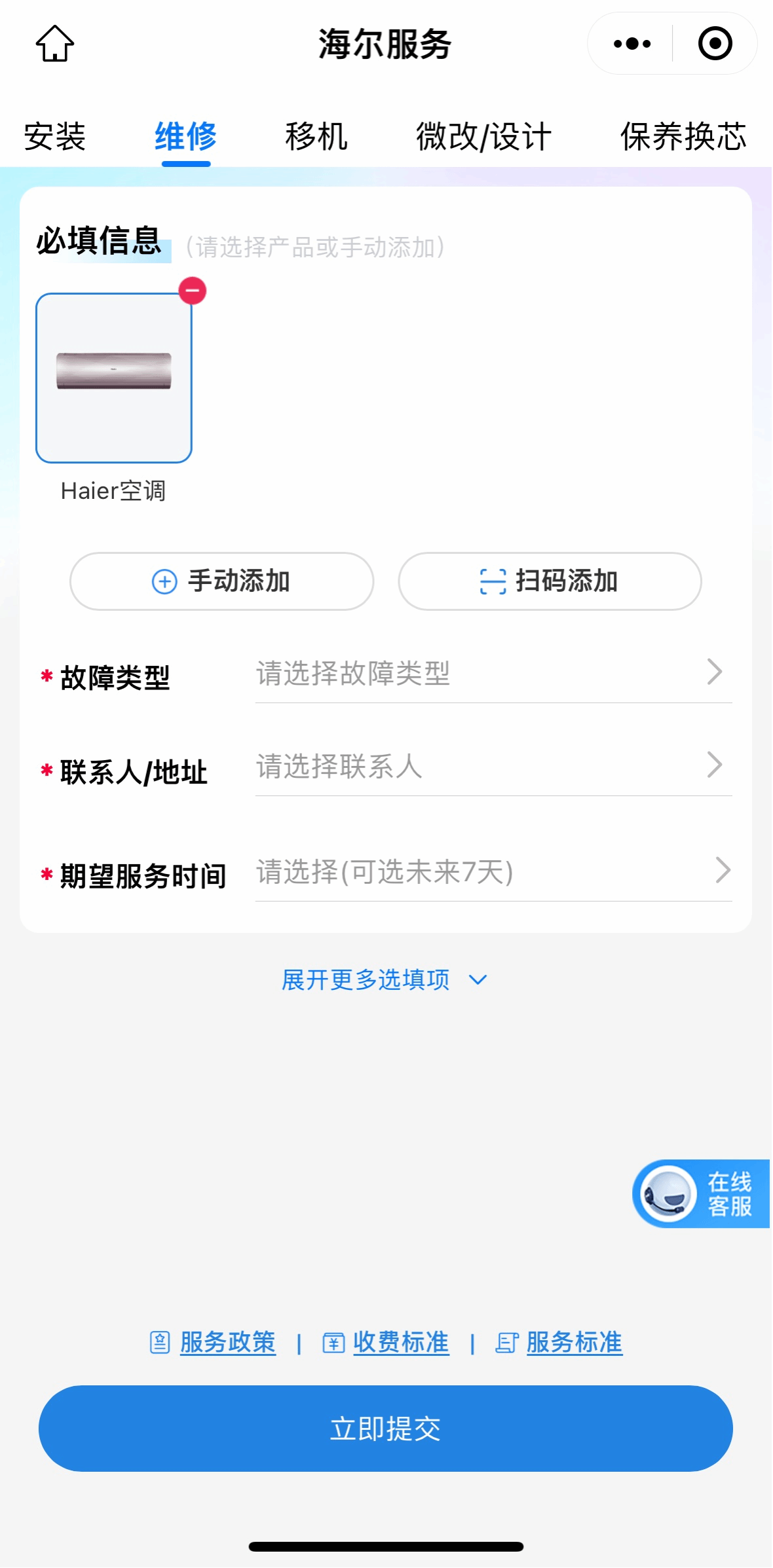This screenshot has width=773, height=1568.
Task: Open the three-dot more menu
Action: 632,44
